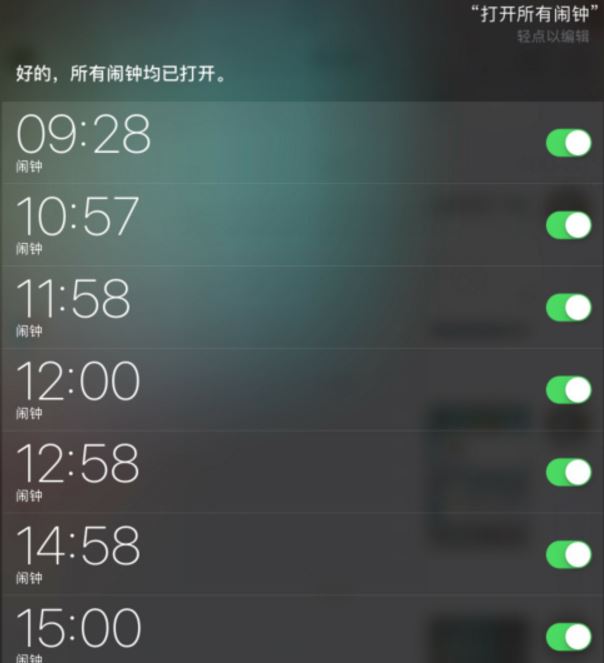Switch off the 11:58 alarm
The width and height of the screenshot is (604, 663).
pyautogui.click(x=568, y=307)
